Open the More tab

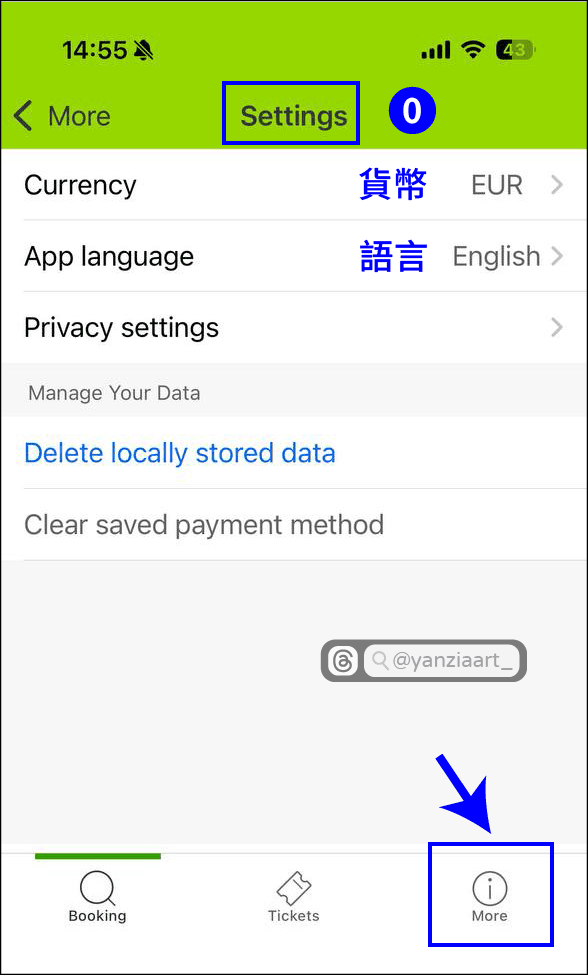[490, 898]
